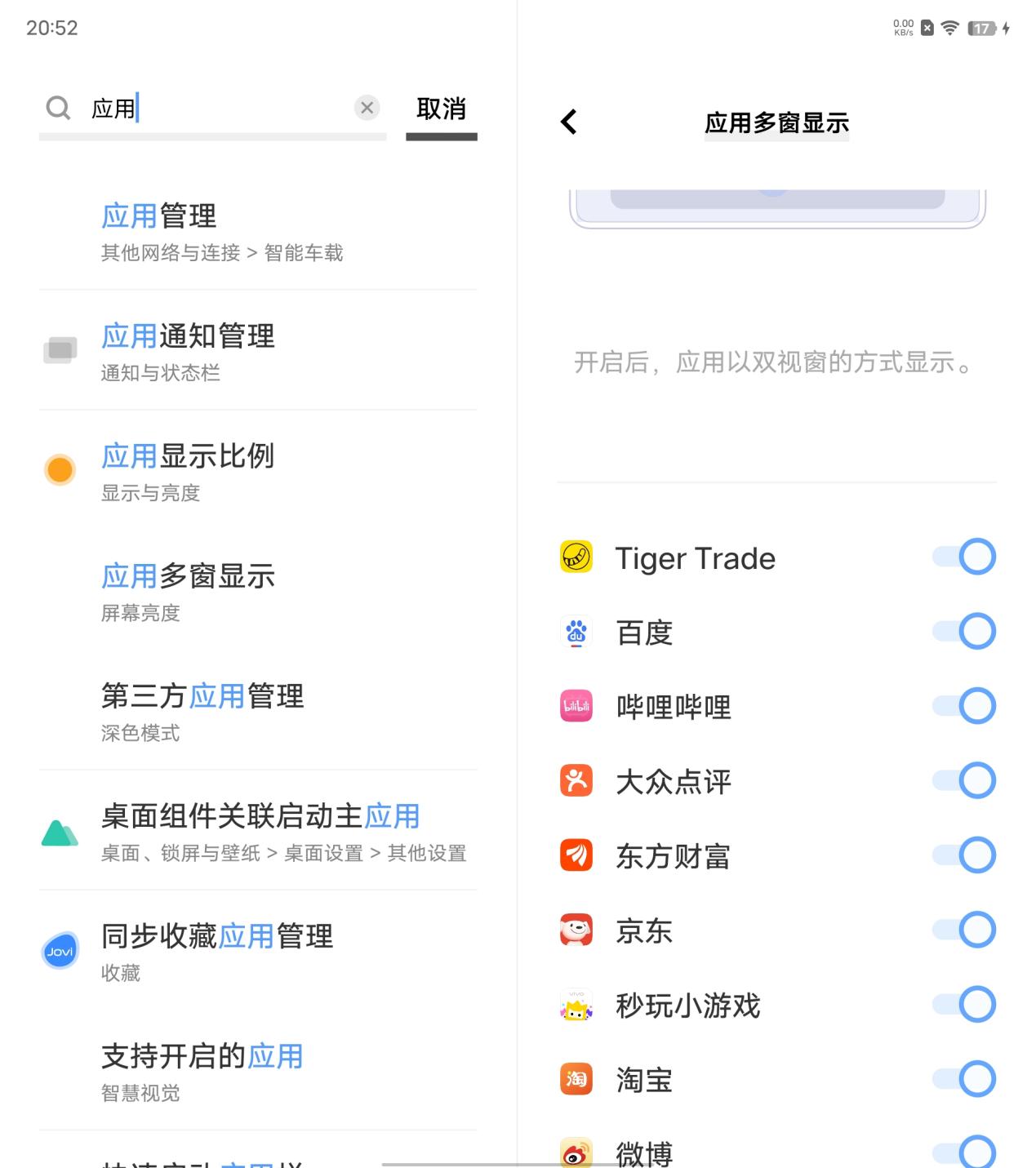1036x1168 pixels.
Task: Turn off the 哔哩哔哩 switch
Action: 964,705
